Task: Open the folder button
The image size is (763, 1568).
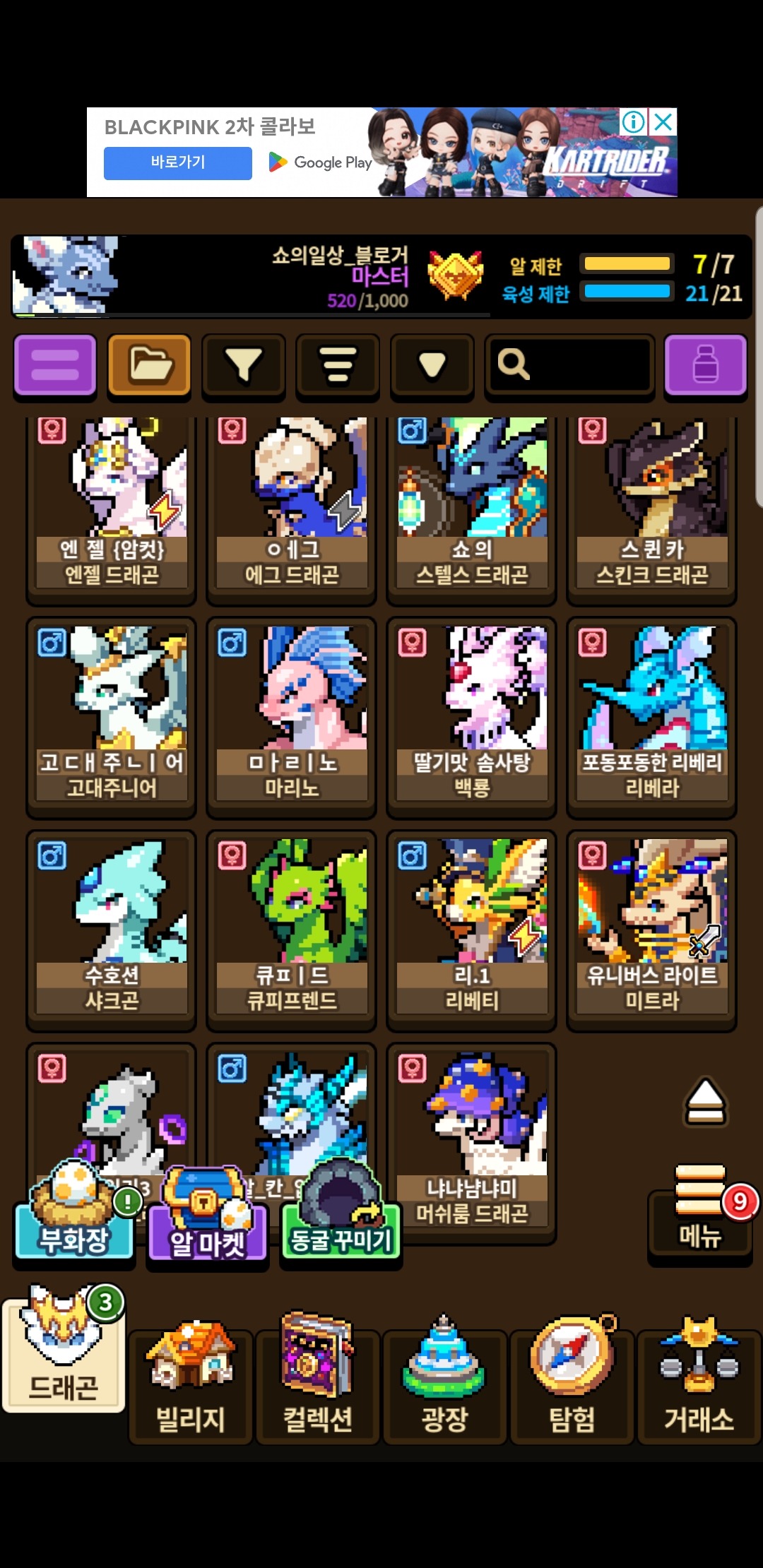Action: pyautogui.click(x=149, y=365)
